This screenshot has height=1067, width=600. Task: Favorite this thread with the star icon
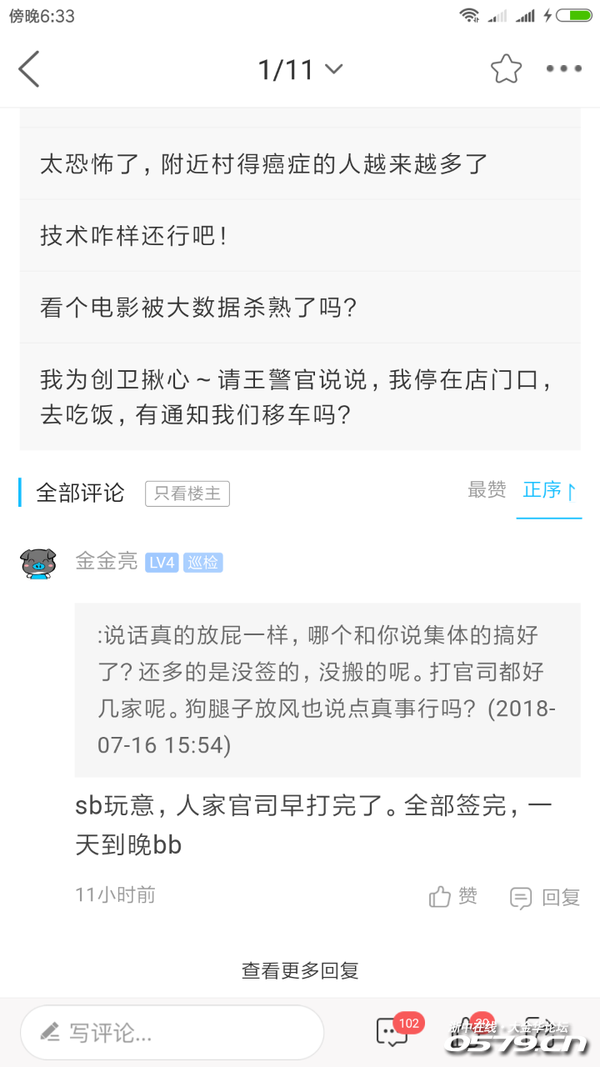pos(506,69)
